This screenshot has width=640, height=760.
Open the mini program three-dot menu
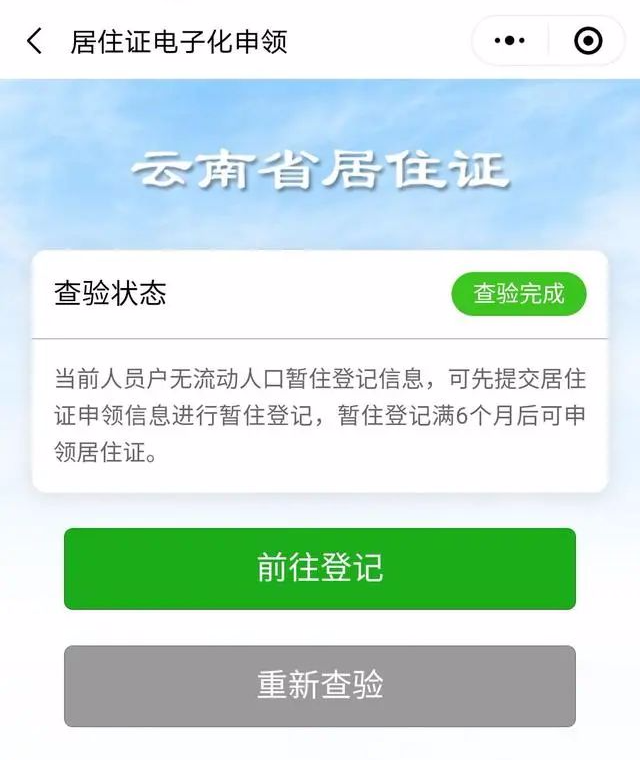click(510, 41)
